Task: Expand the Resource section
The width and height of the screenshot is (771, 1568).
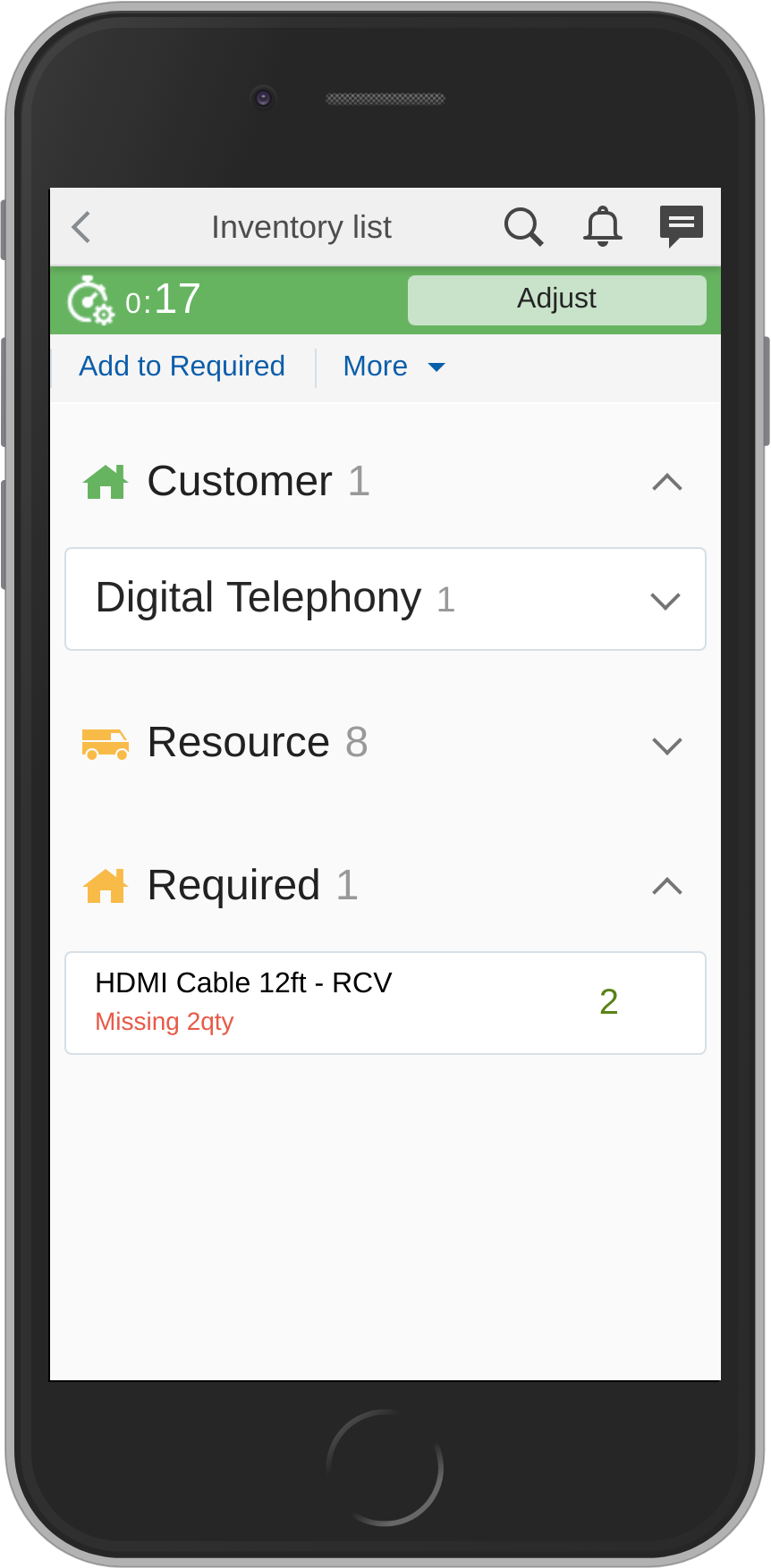Action: tap(666, 745)
